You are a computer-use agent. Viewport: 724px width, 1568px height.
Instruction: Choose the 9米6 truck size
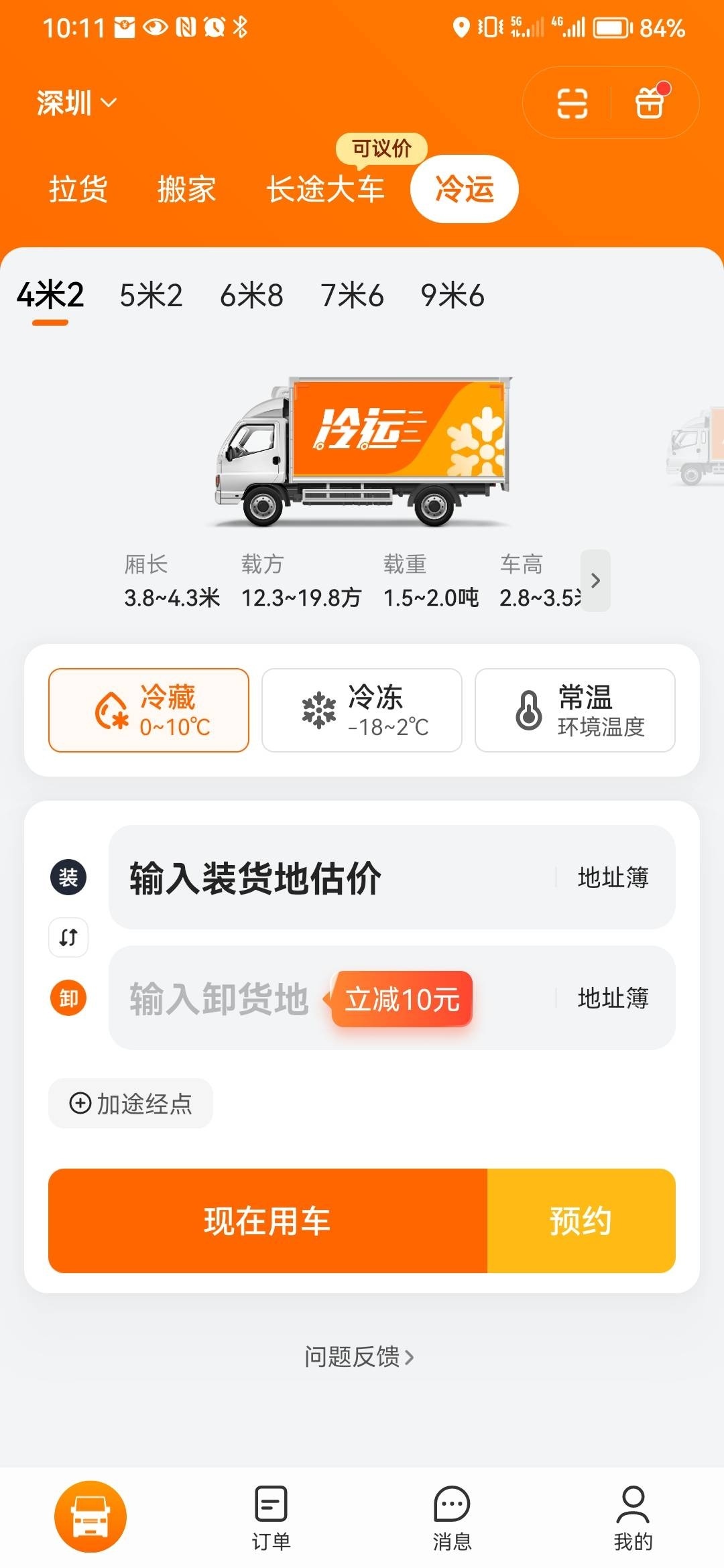452,296
